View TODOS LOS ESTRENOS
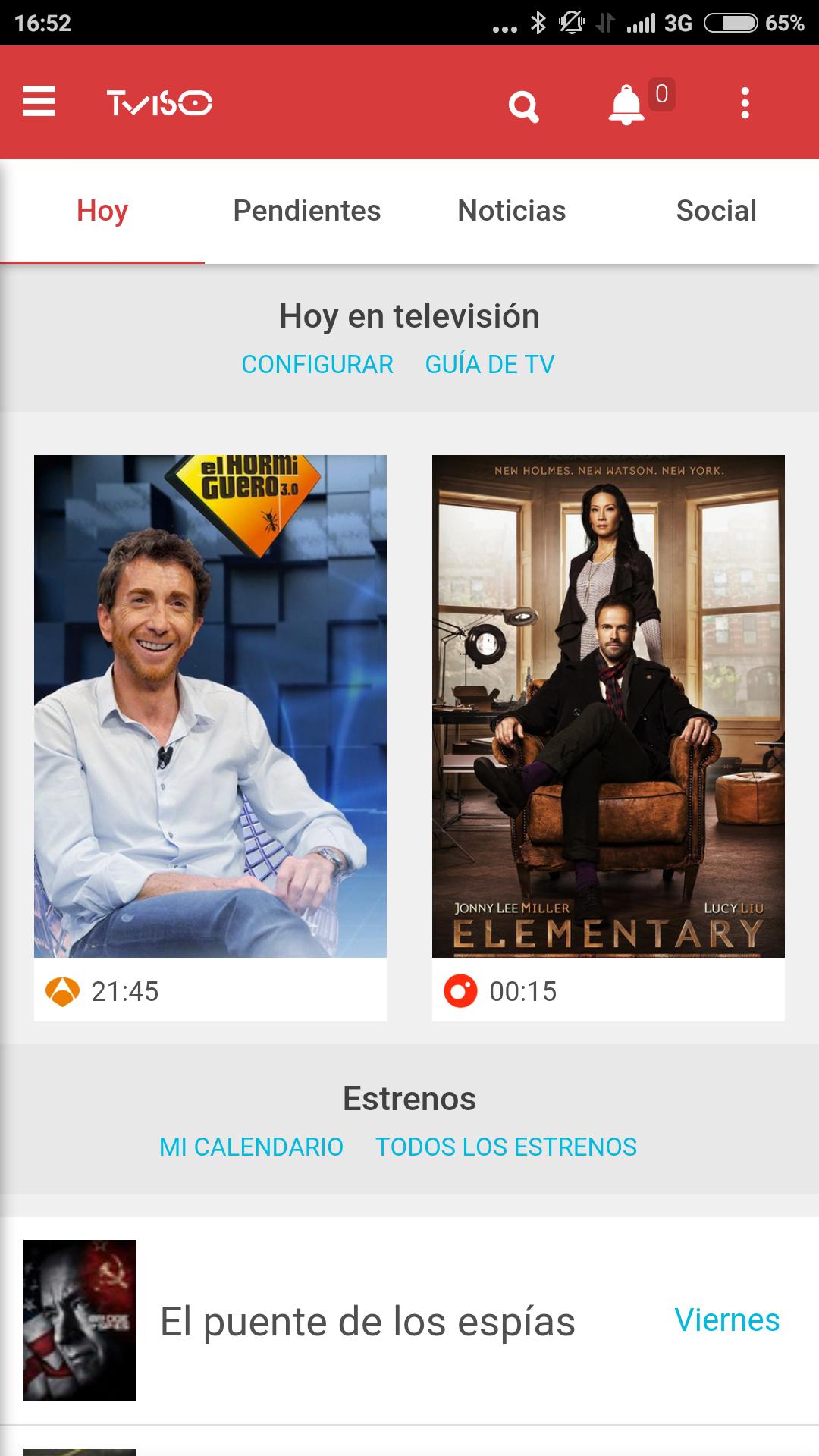The width and height of the screenshot is (819, 1456). point(506,1147)
